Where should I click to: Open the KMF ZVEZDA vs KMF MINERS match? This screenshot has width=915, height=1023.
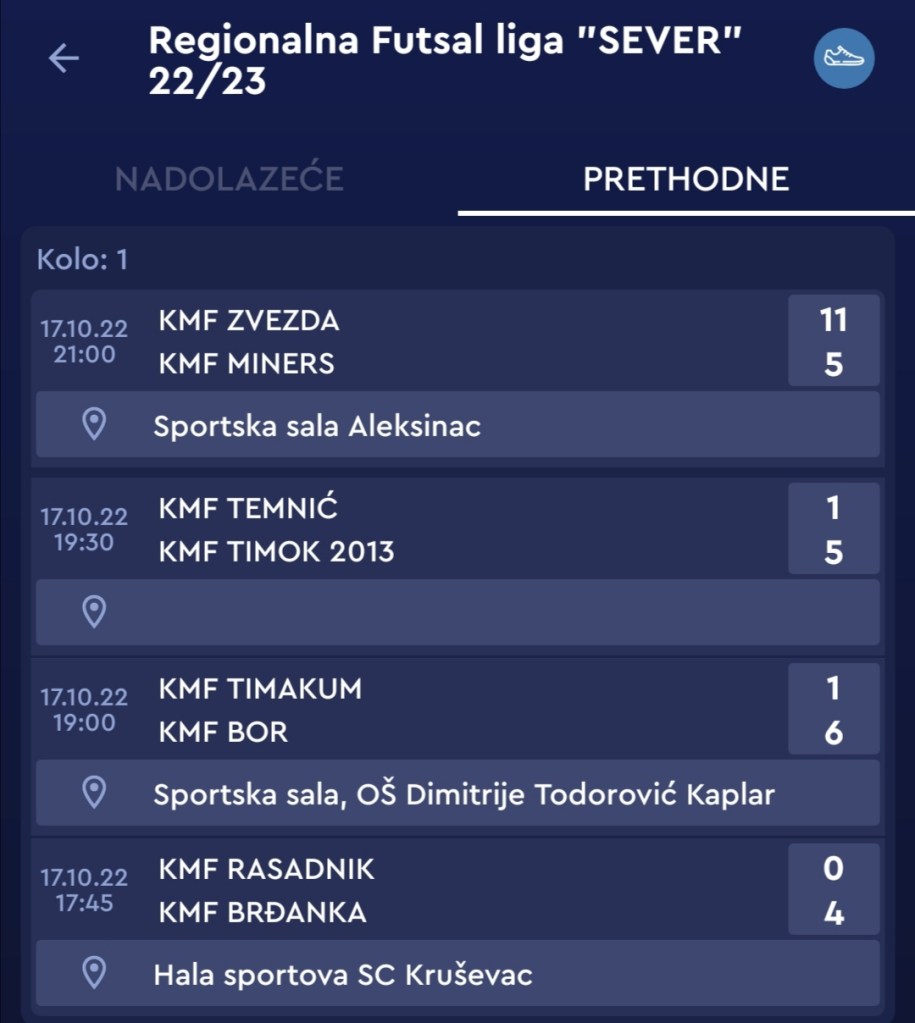456,342
